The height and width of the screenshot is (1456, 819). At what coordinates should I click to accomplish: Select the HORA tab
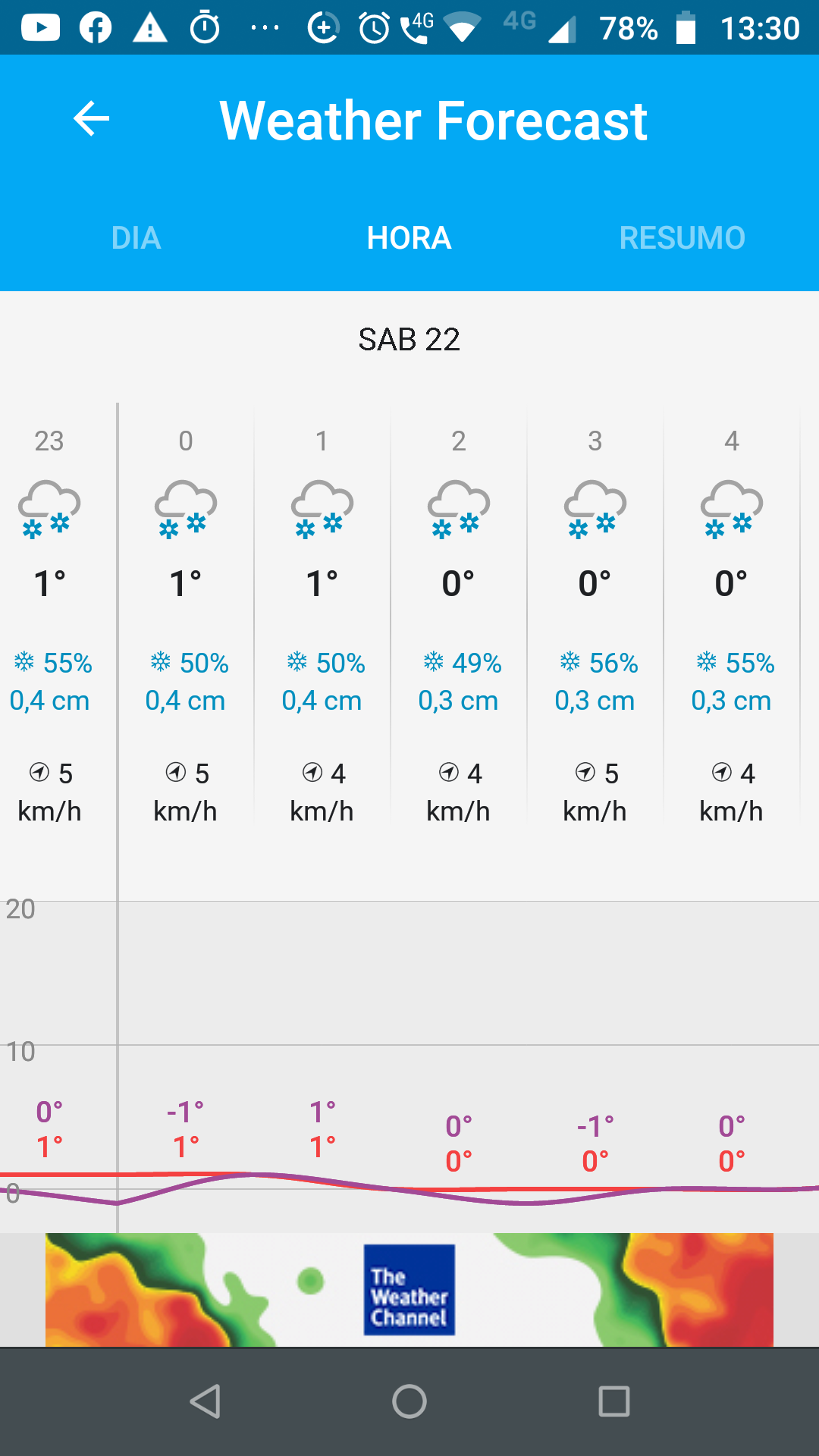click(x=409, y=238)
